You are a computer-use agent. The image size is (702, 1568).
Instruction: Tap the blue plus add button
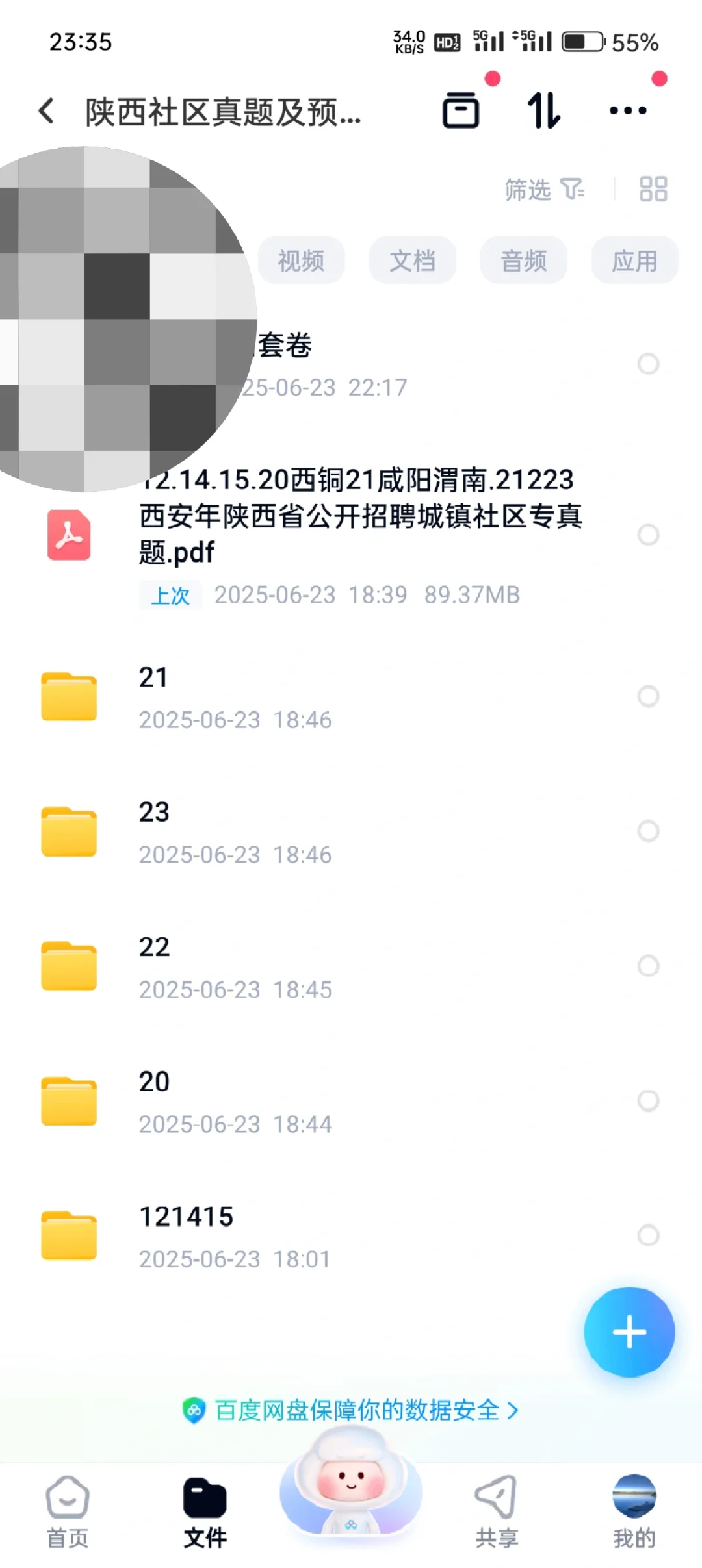pos(629,1332)
